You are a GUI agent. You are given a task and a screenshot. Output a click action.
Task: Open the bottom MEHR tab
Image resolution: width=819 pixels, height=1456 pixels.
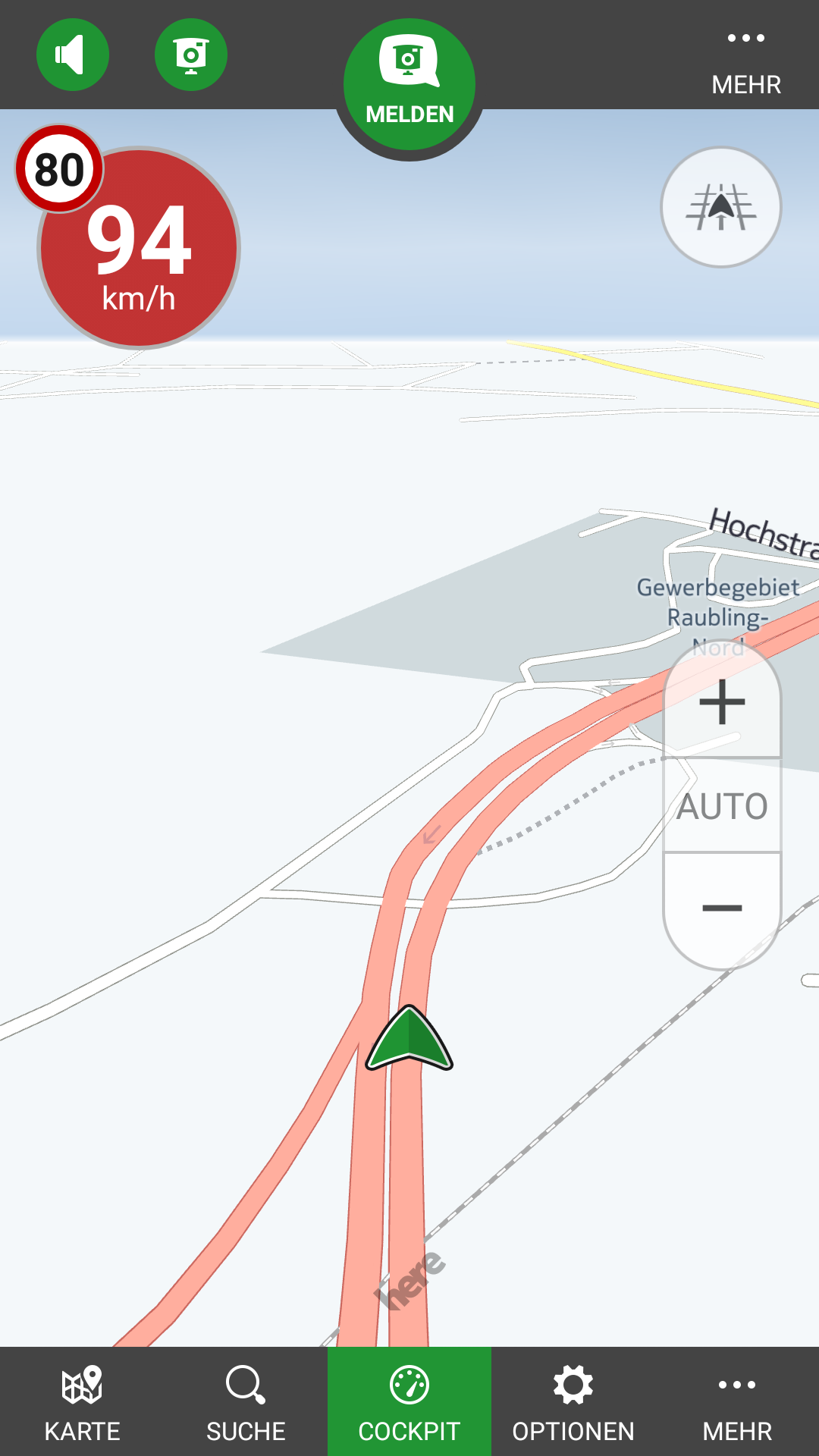[x=737, y=1401]
